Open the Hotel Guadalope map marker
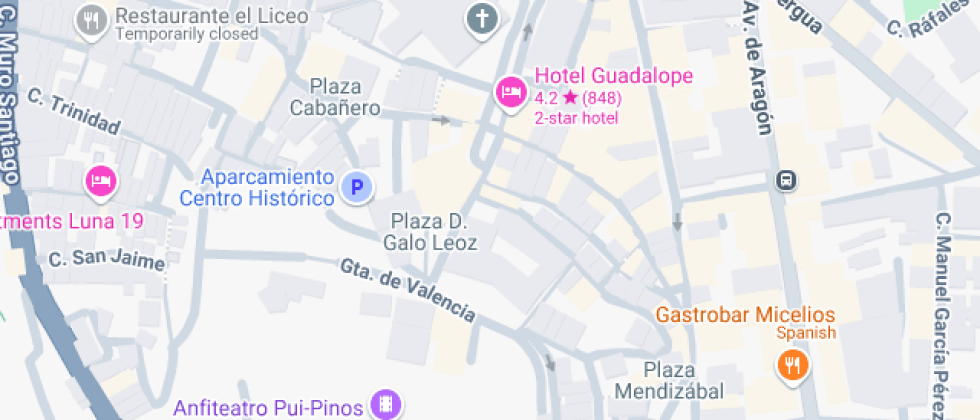This screenshot has height=420, width=980. [x=511, y=94]
